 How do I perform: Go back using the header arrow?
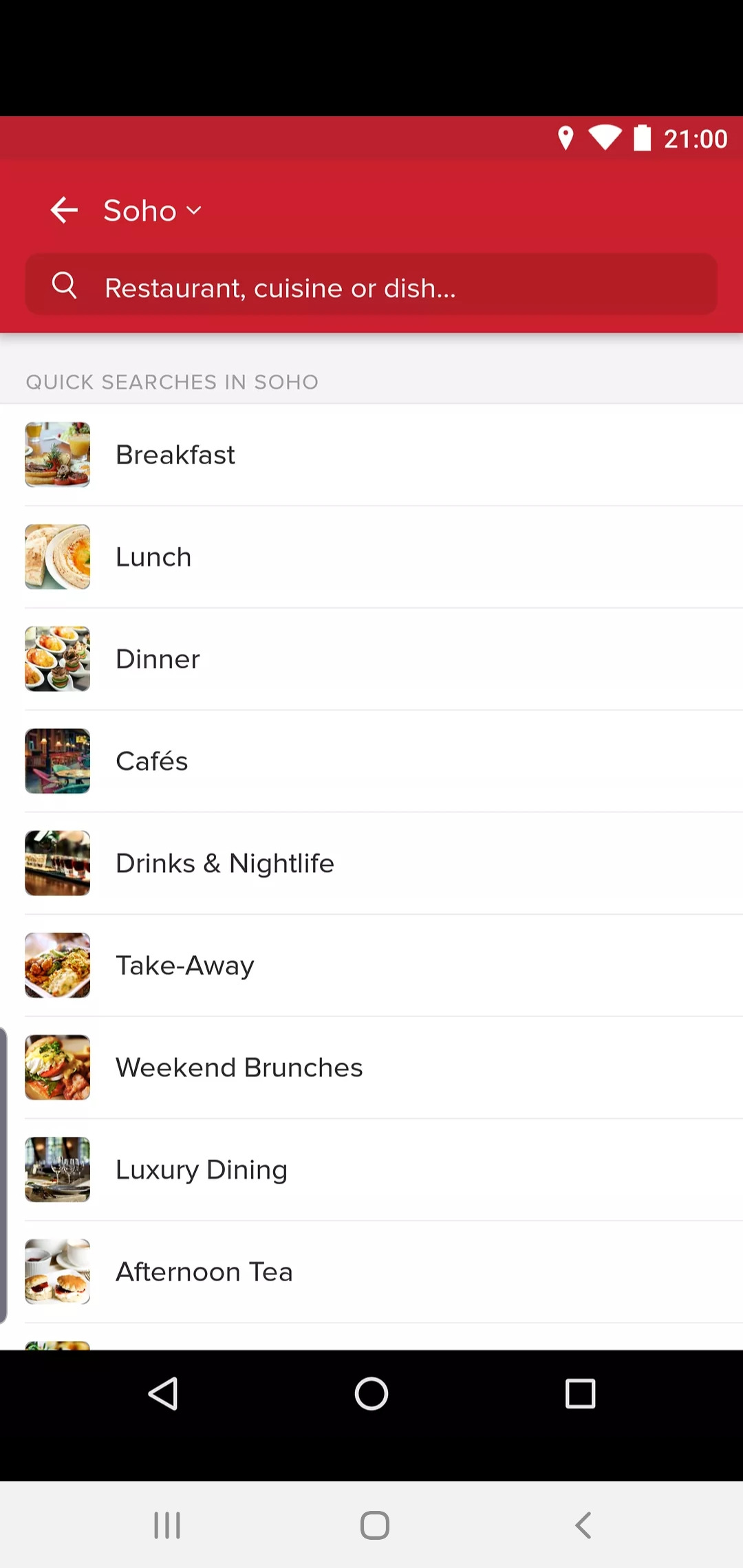[65, 210]
